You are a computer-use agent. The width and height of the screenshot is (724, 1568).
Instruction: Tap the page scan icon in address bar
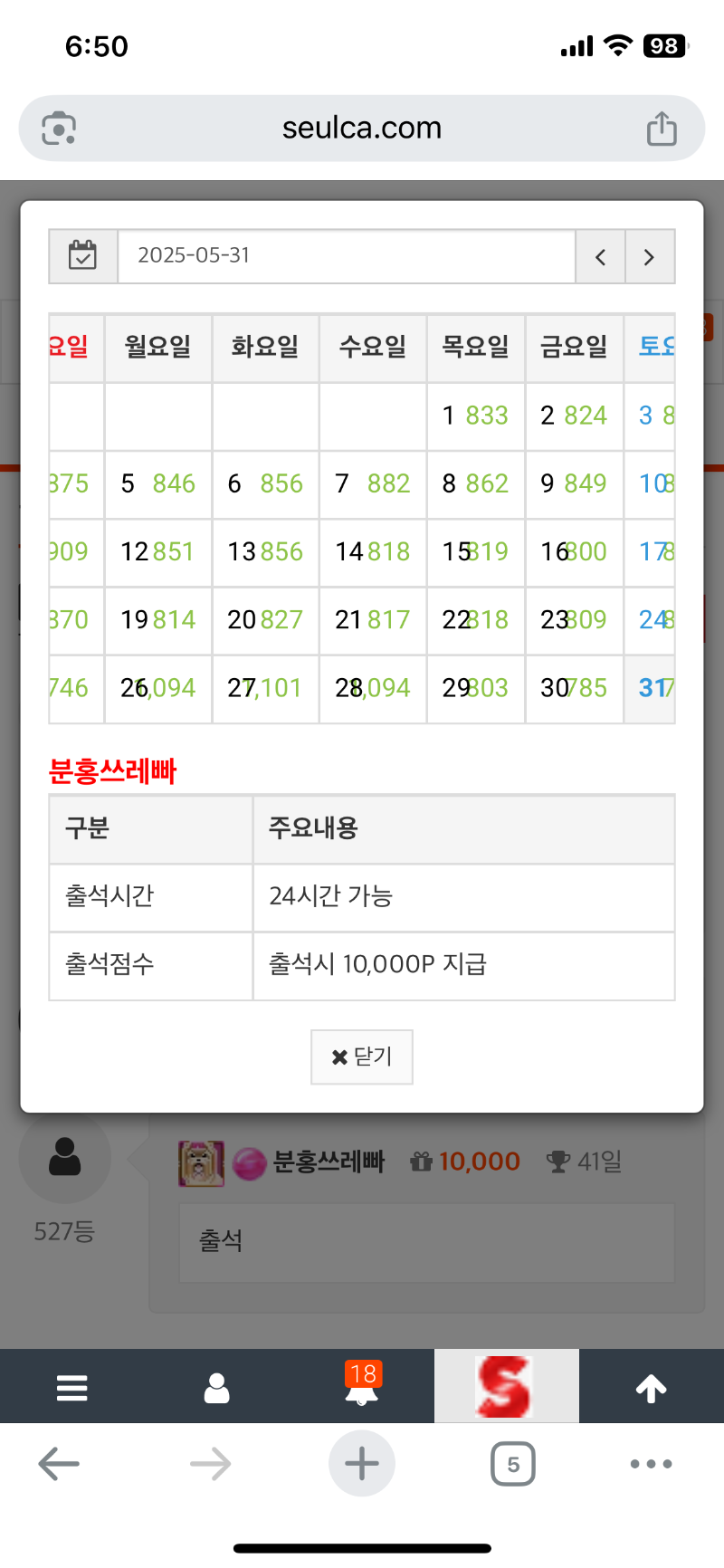(x=60, y=129)
